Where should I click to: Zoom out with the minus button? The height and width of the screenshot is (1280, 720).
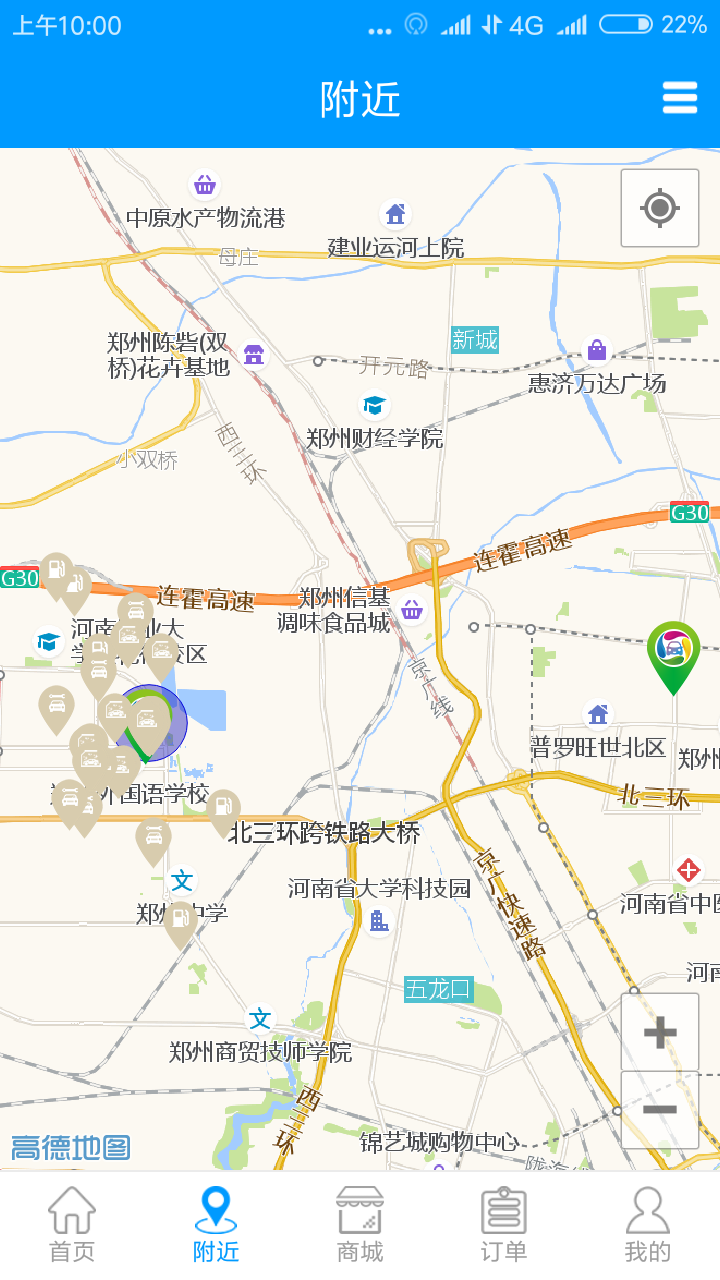pyautogui.click(x=659, y=1110)
